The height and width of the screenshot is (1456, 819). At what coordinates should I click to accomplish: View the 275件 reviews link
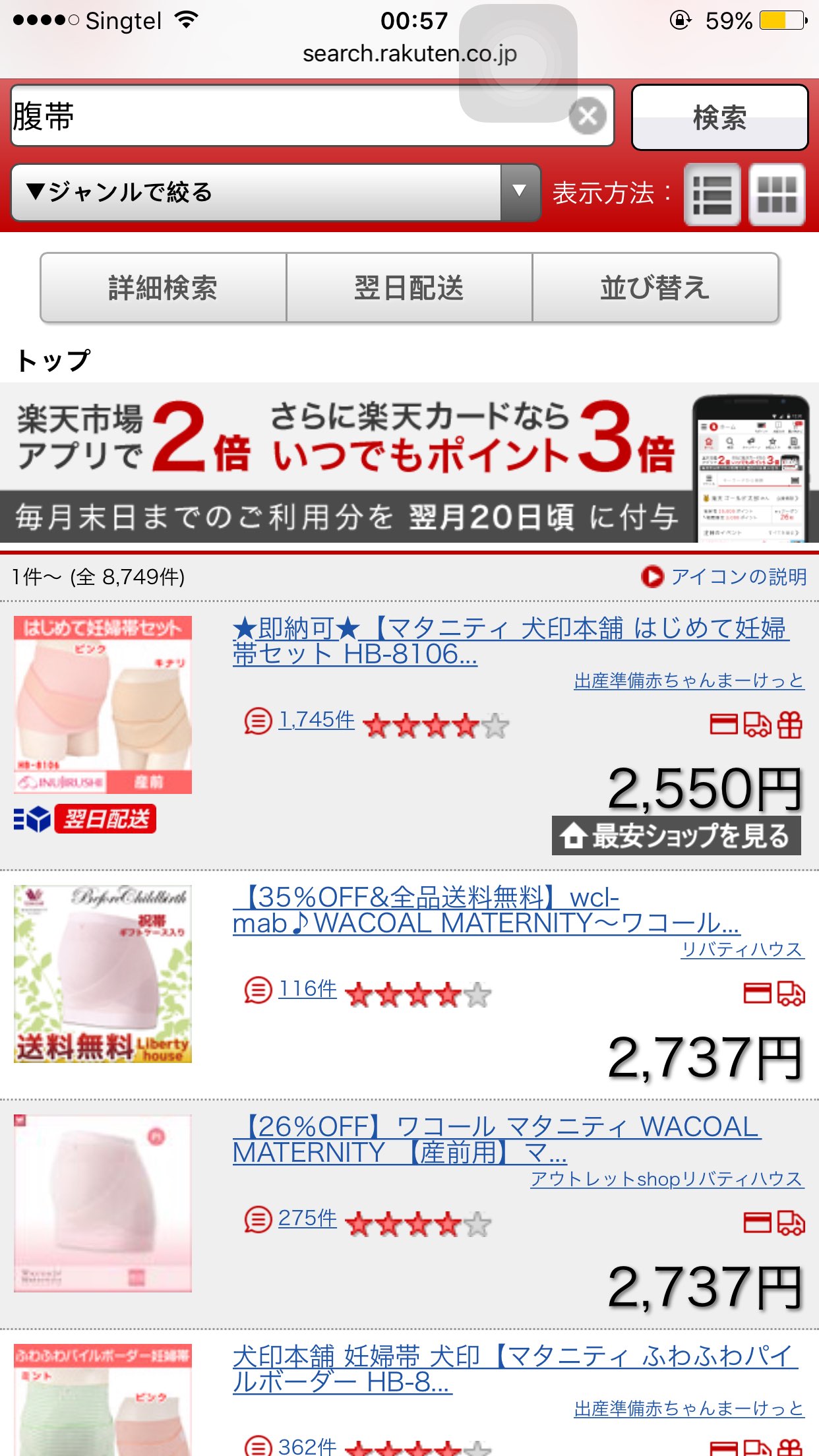coord(307,1219)
